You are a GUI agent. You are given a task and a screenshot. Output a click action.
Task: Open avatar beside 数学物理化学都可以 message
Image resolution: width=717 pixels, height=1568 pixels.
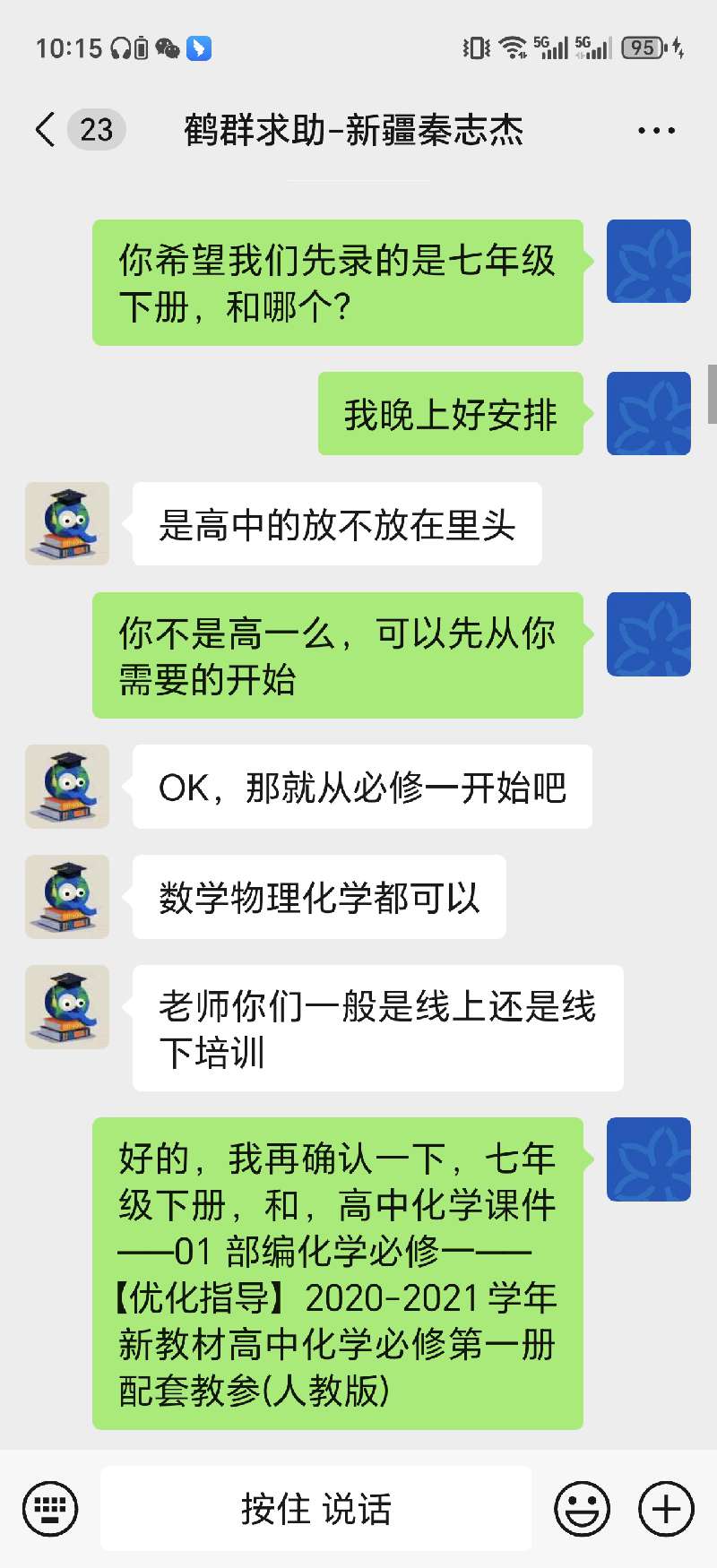(67, 897)
